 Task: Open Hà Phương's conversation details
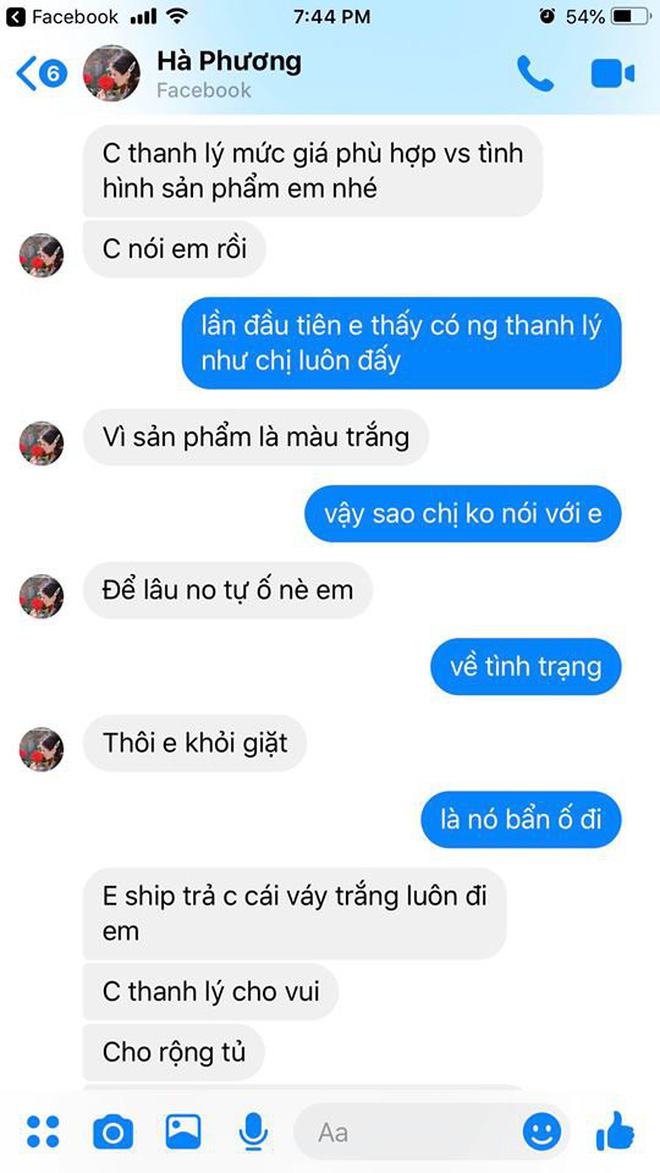coord(228,73)
